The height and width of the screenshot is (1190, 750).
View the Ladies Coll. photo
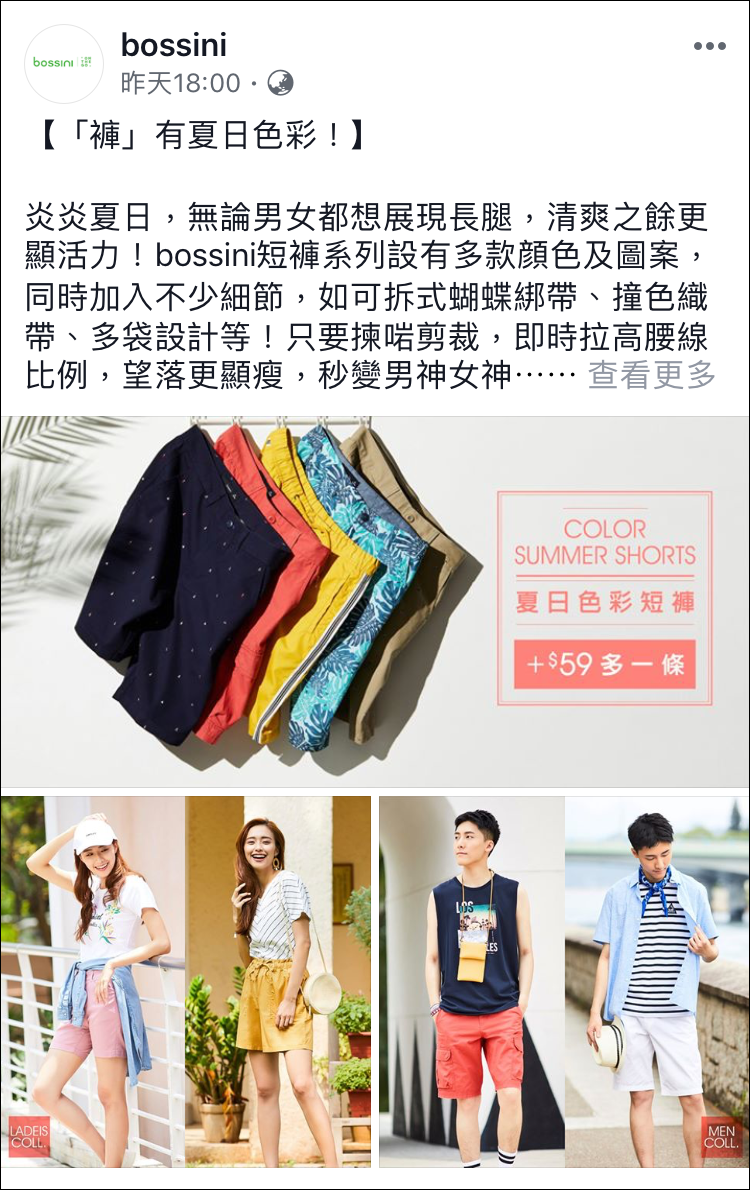[186, 980]
